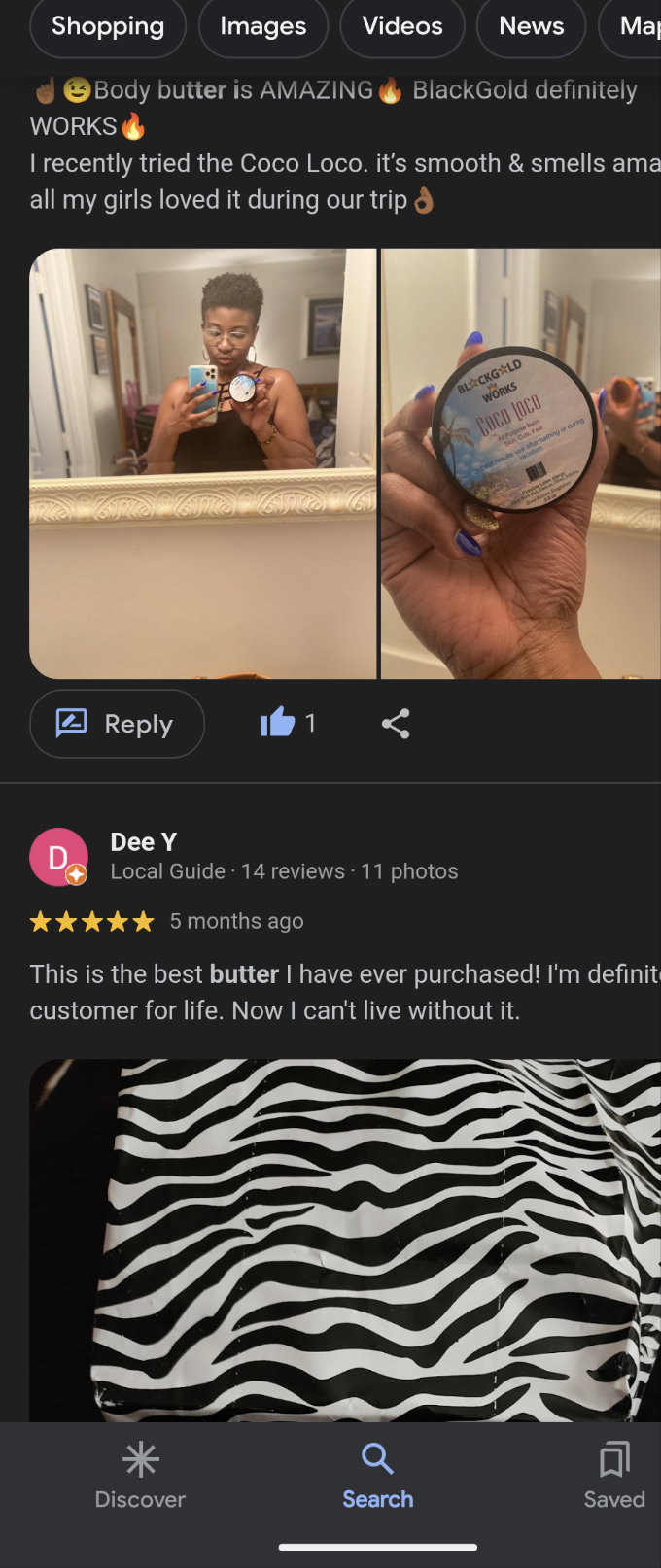661x1568 pixels.
Task: Switch to the Videos filter
Action: click(x=401, y=26)
